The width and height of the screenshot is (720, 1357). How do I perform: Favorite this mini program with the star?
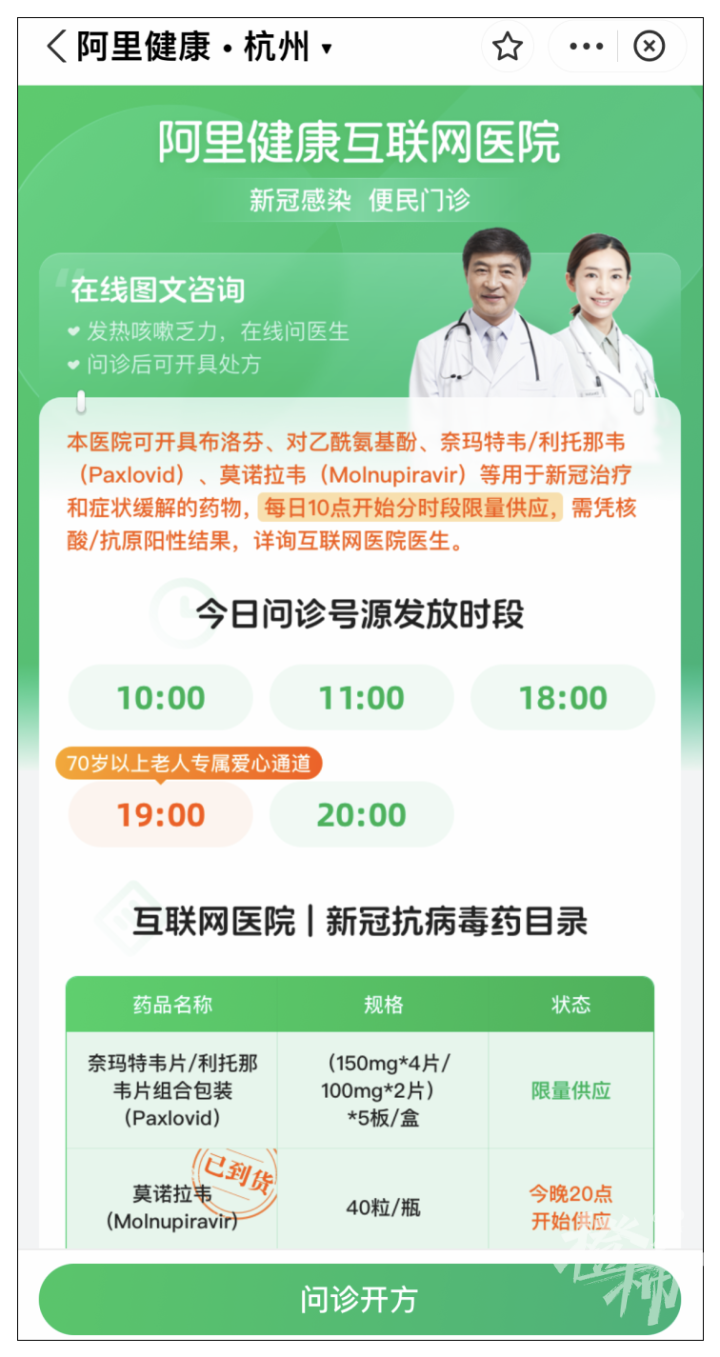[507, 46]
